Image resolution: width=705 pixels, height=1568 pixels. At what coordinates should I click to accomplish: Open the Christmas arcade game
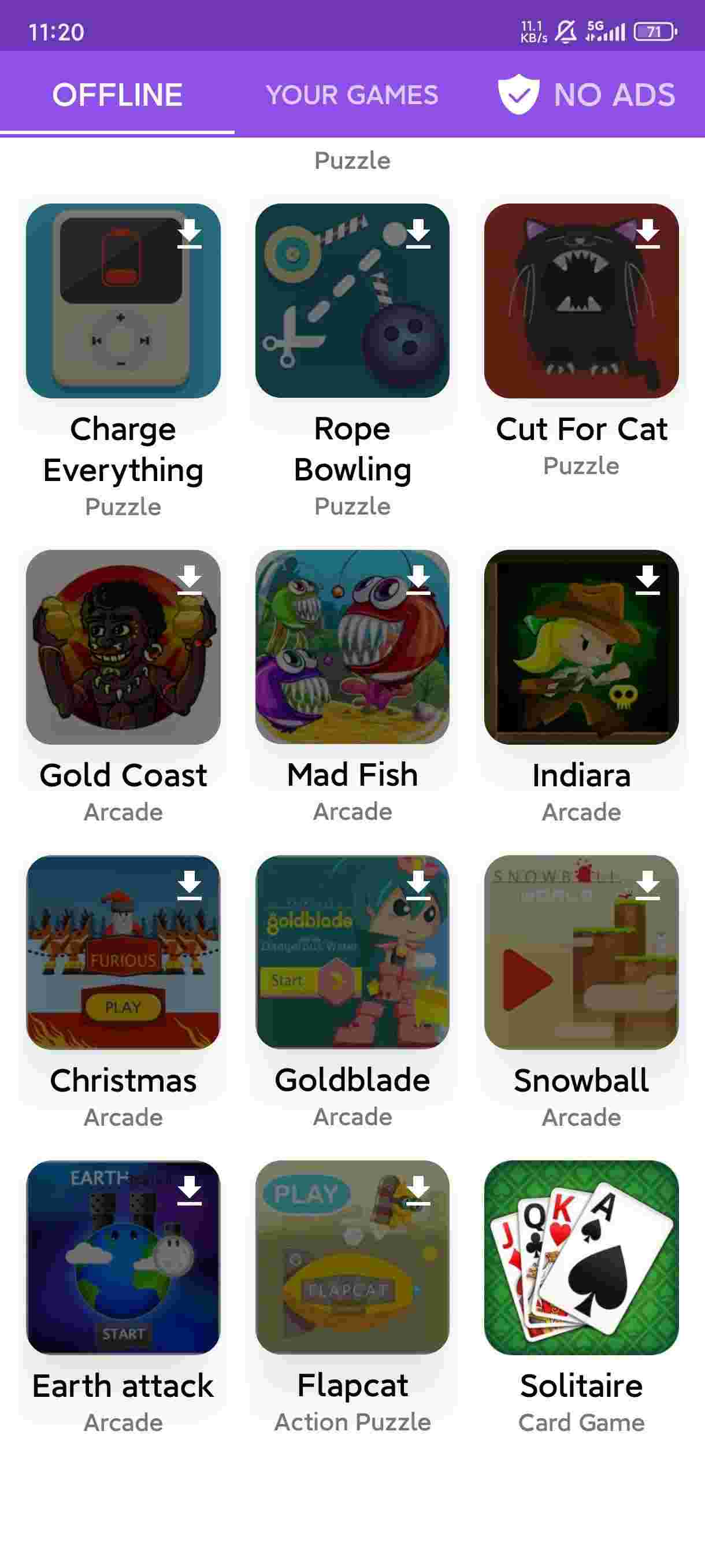(x=124, y=953)
